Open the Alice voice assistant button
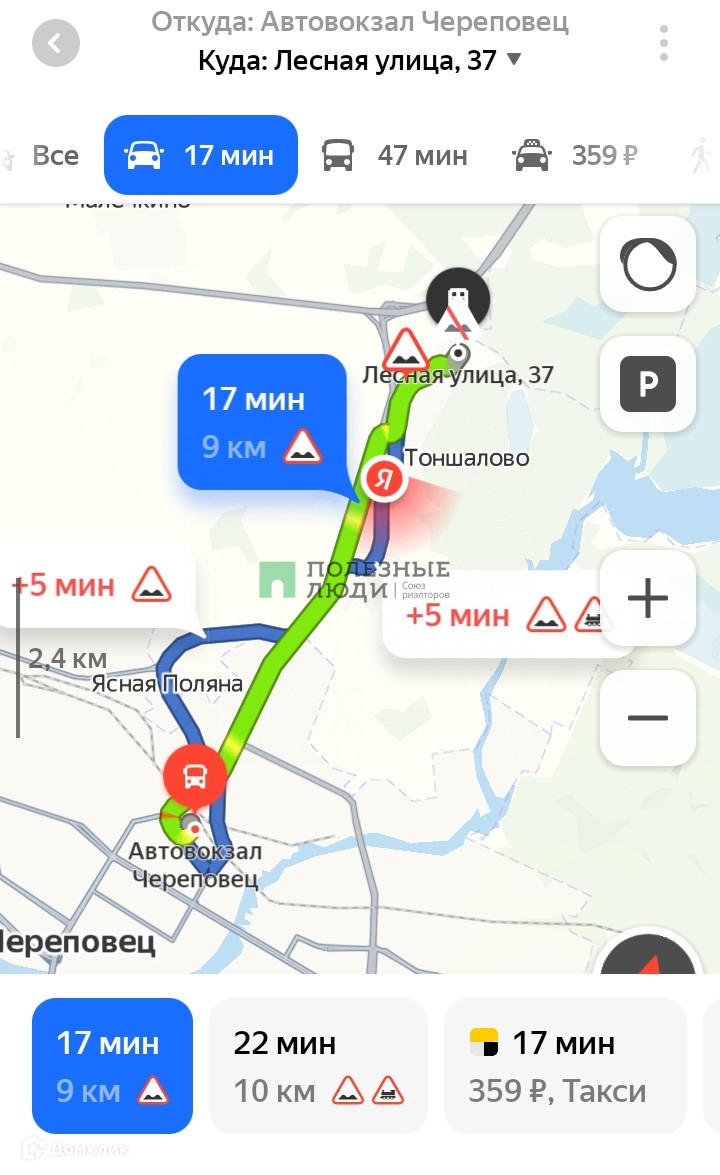The image size is (720, 1175). coord(648,264)
